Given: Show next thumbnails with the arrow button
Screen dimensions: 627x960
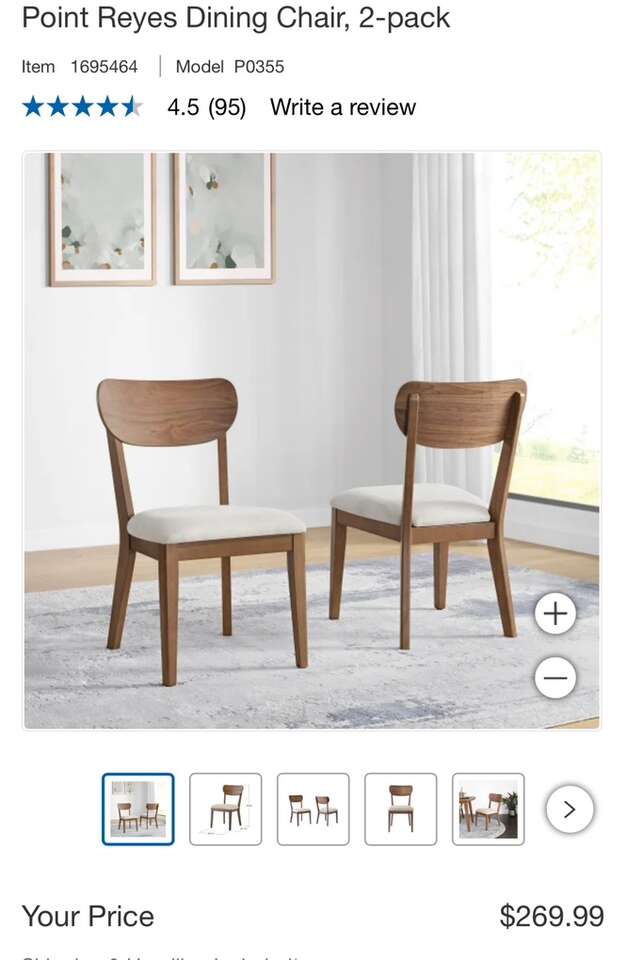Looking at the screenshot, I should coord(570,809).
